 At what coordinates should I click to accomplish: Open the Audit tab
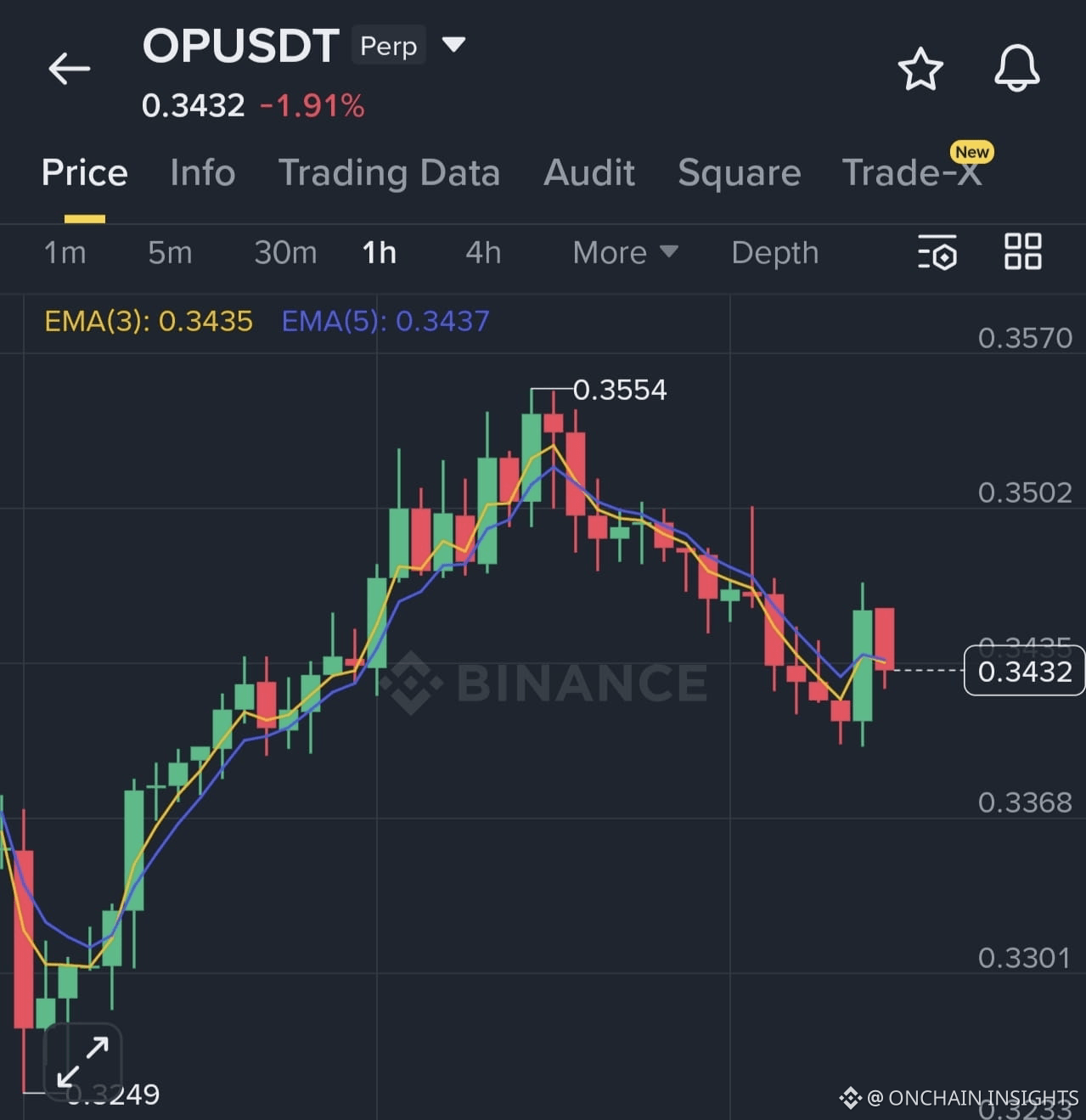point(589,172)
